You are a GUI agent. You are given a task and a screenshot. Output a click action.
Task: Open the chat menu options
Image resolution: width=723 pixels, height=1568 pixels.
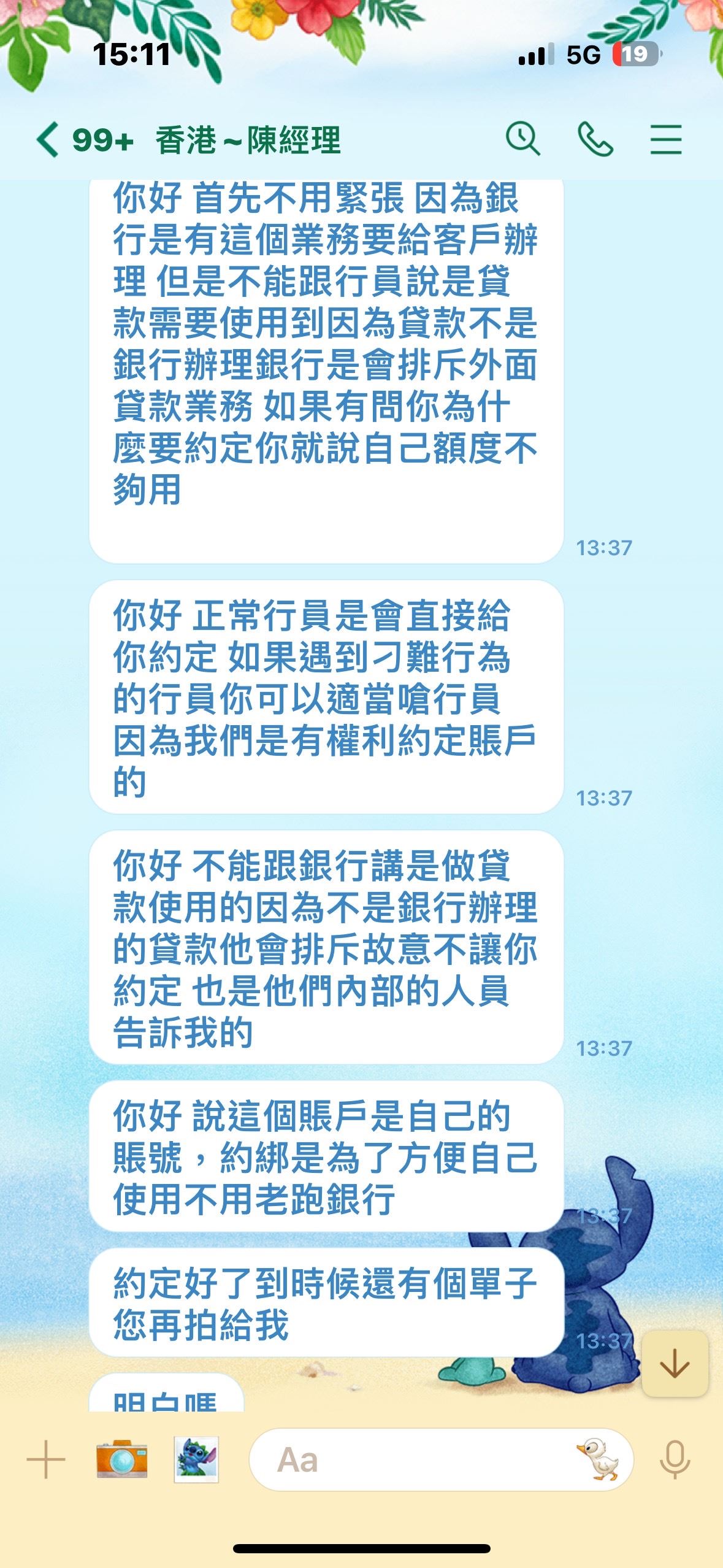[665, 139]
